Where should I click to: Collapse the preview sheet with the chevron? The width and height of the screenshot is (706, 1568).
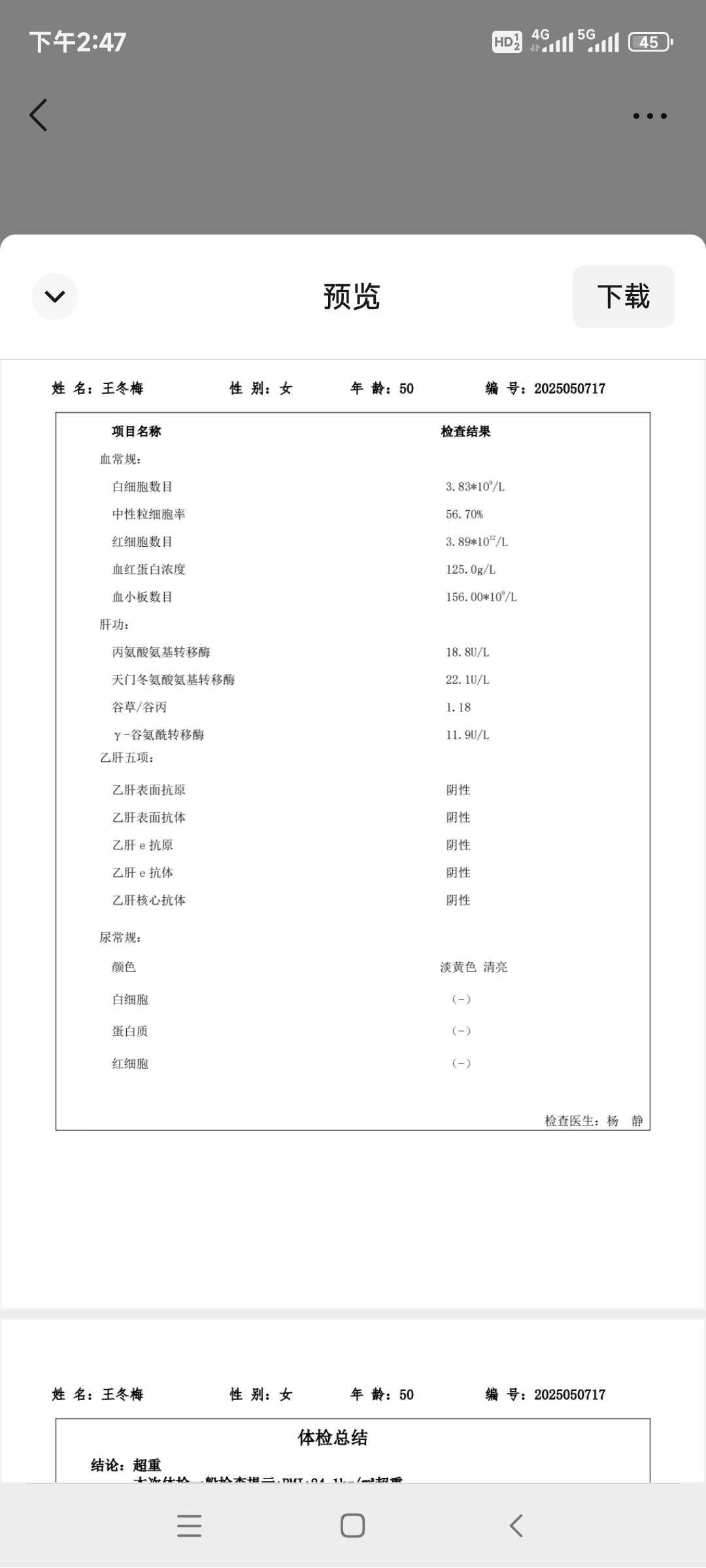55,297
